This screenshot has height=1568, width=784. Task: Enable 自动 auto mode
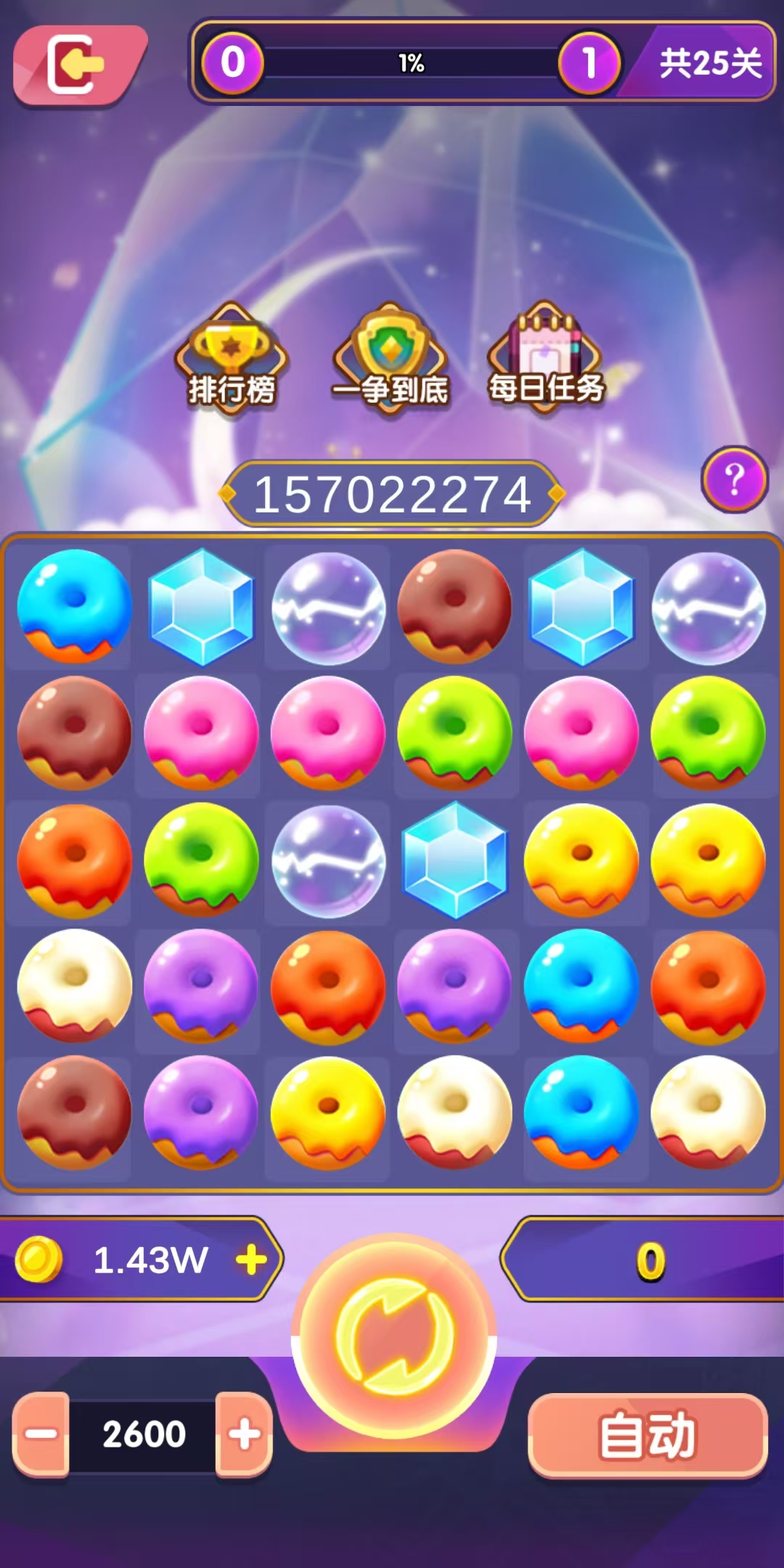click(648, 1435)
